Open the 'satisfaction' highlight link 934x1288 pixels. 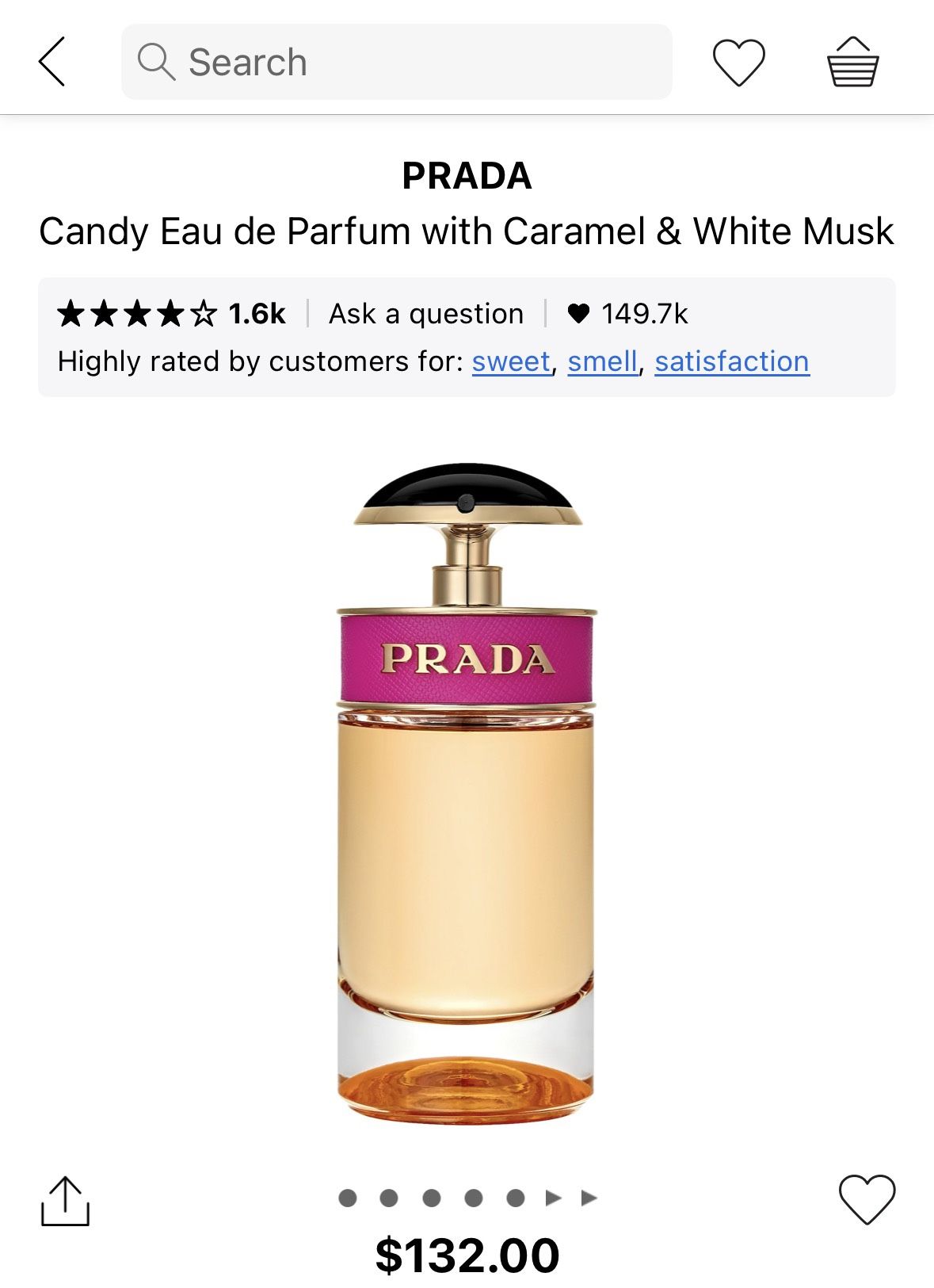tap(732, 361)
